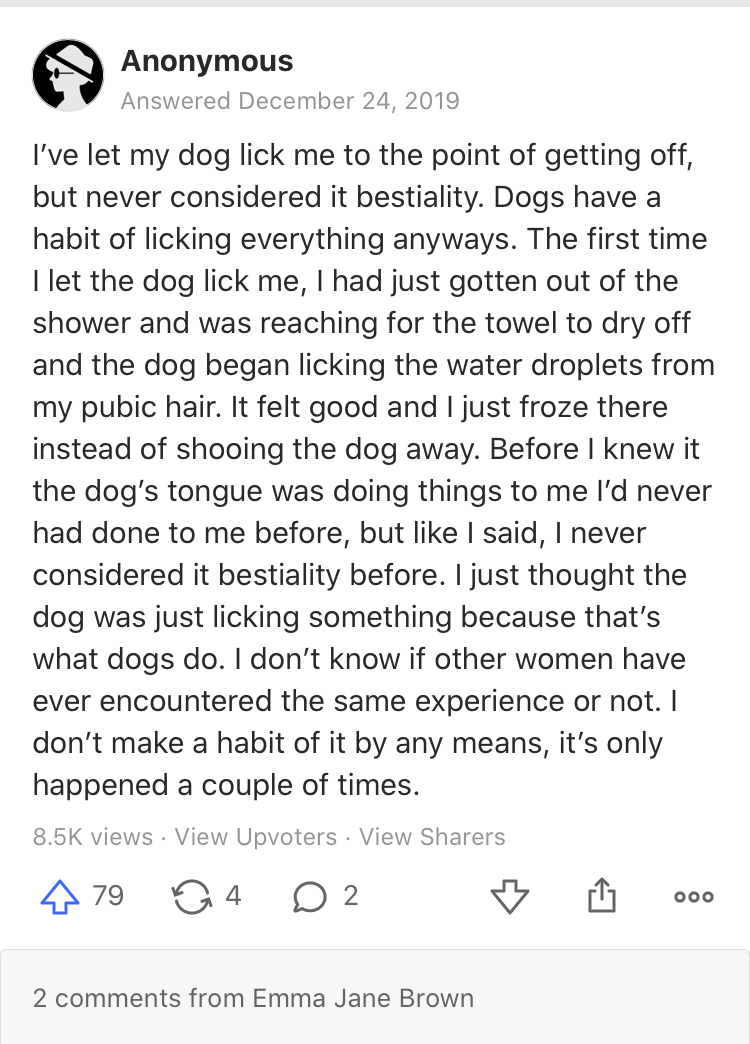Viewport: 750px width, 1044px height.
Task: Expand 2 comments from Emma Jane Brown
Action: tap(253, 997)
